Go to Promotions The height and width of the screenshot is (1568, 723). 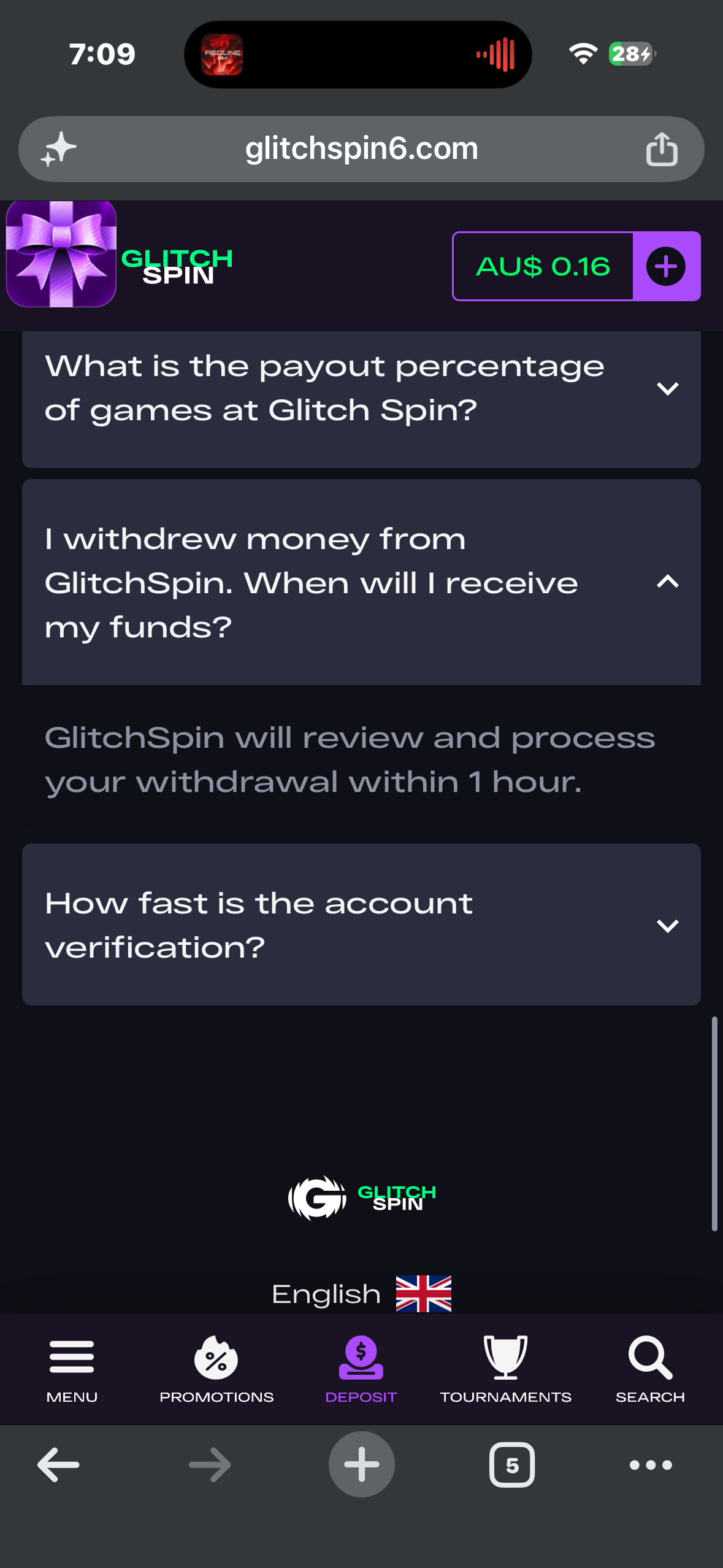click(x=216, y=1369)
